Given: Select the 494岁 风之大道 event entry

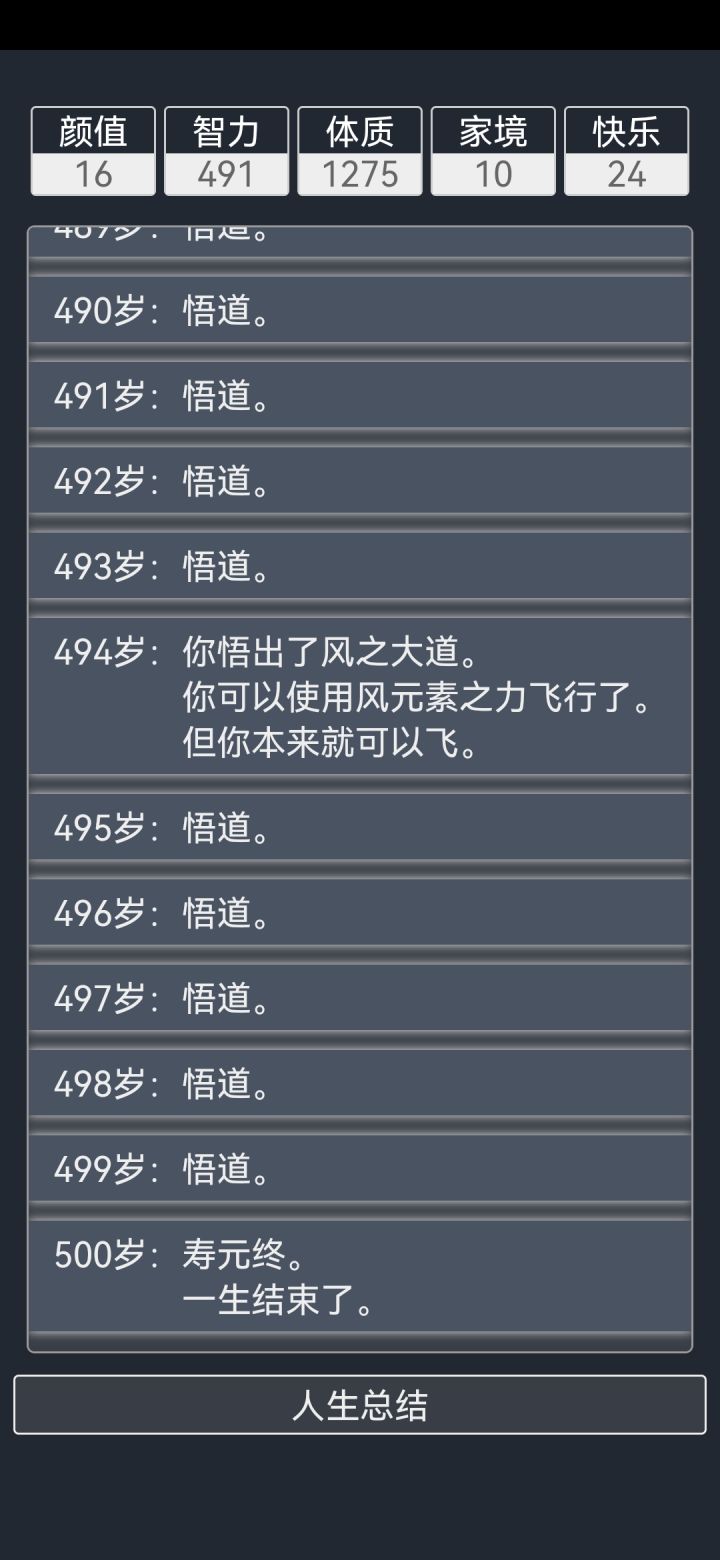Looking at the screenshot, I should pos(360,700).
